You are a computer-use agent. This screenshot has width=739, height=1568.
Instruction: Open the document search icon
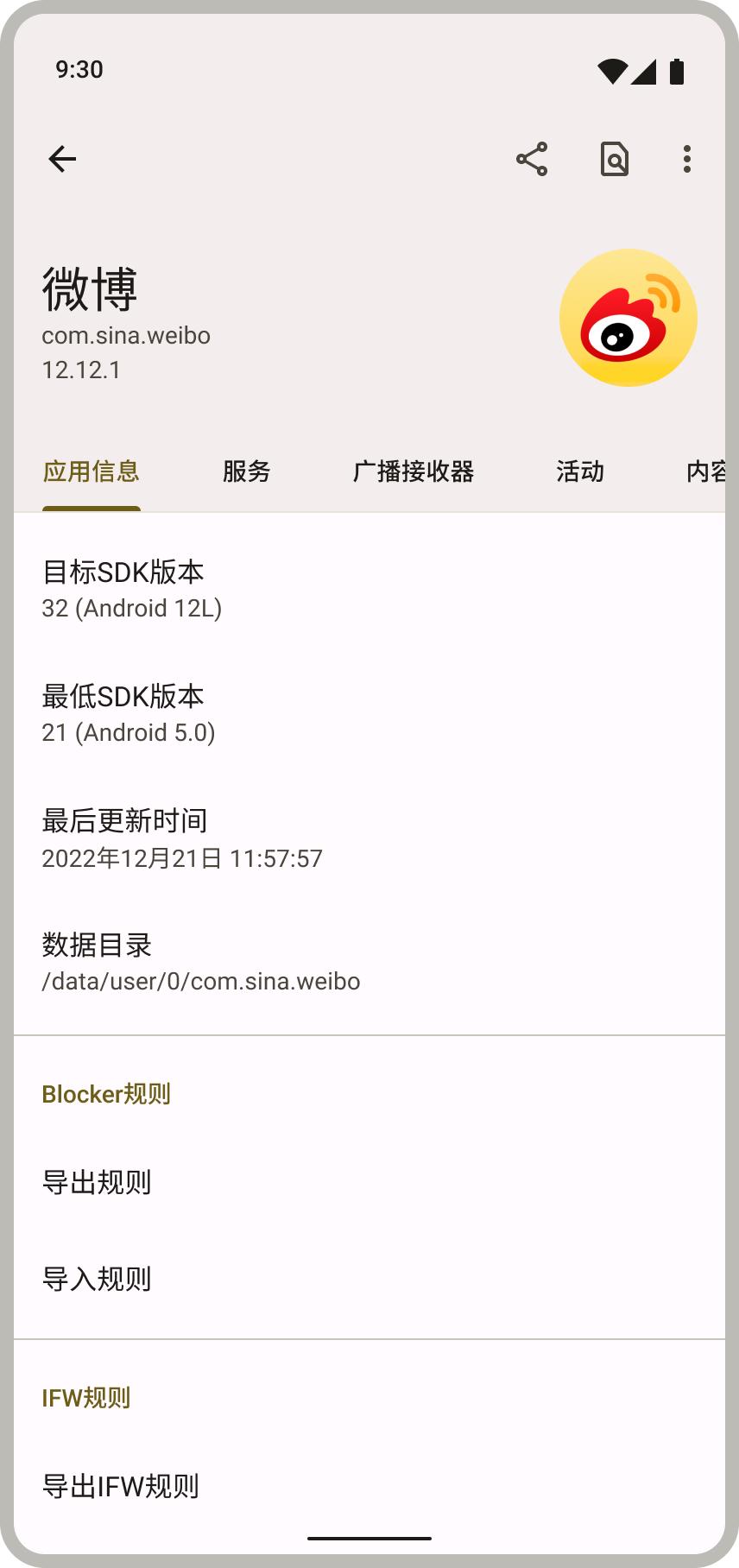pyautogui.click(x=614, y=159)
